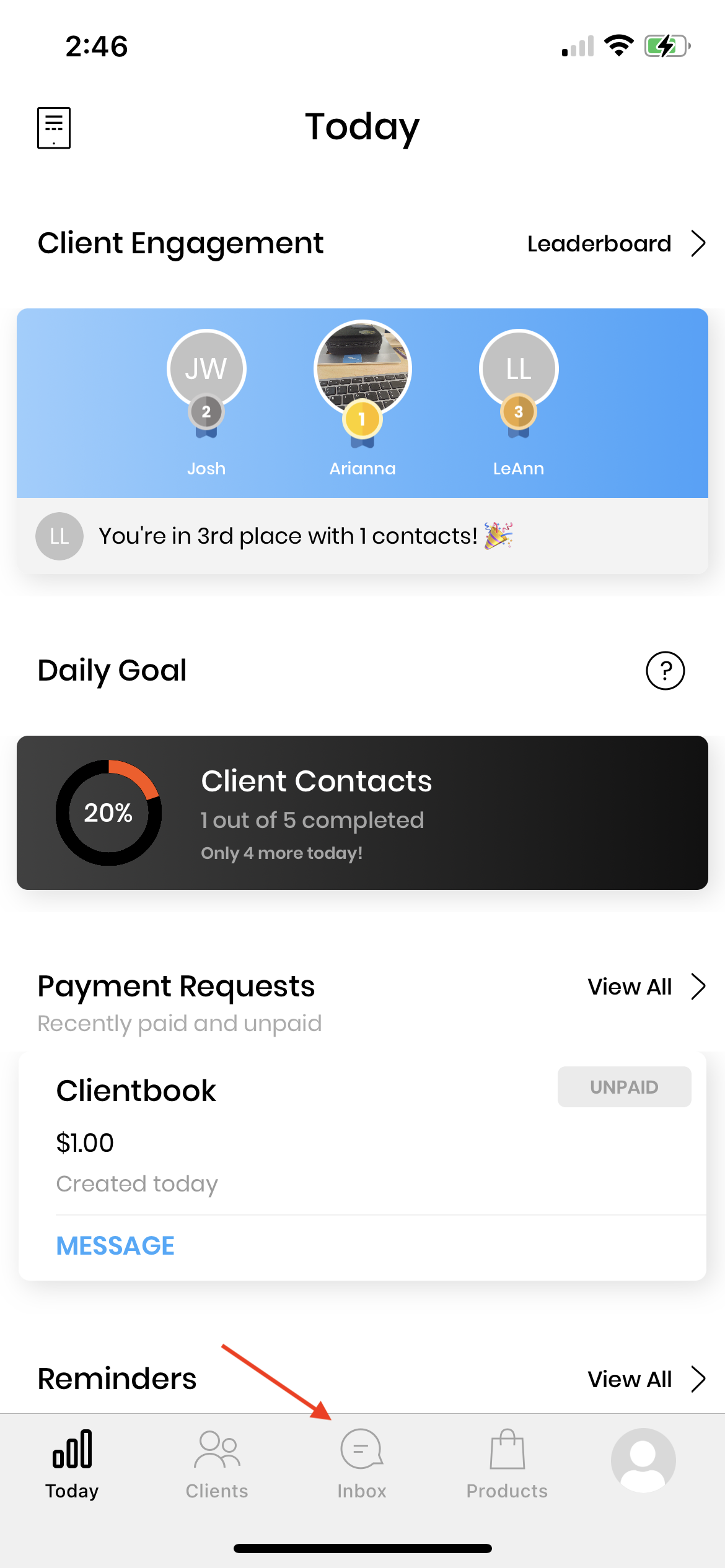Open the Daily Goal help question mark
This screenshot has height=1568, width=725.
coord(667,670)
